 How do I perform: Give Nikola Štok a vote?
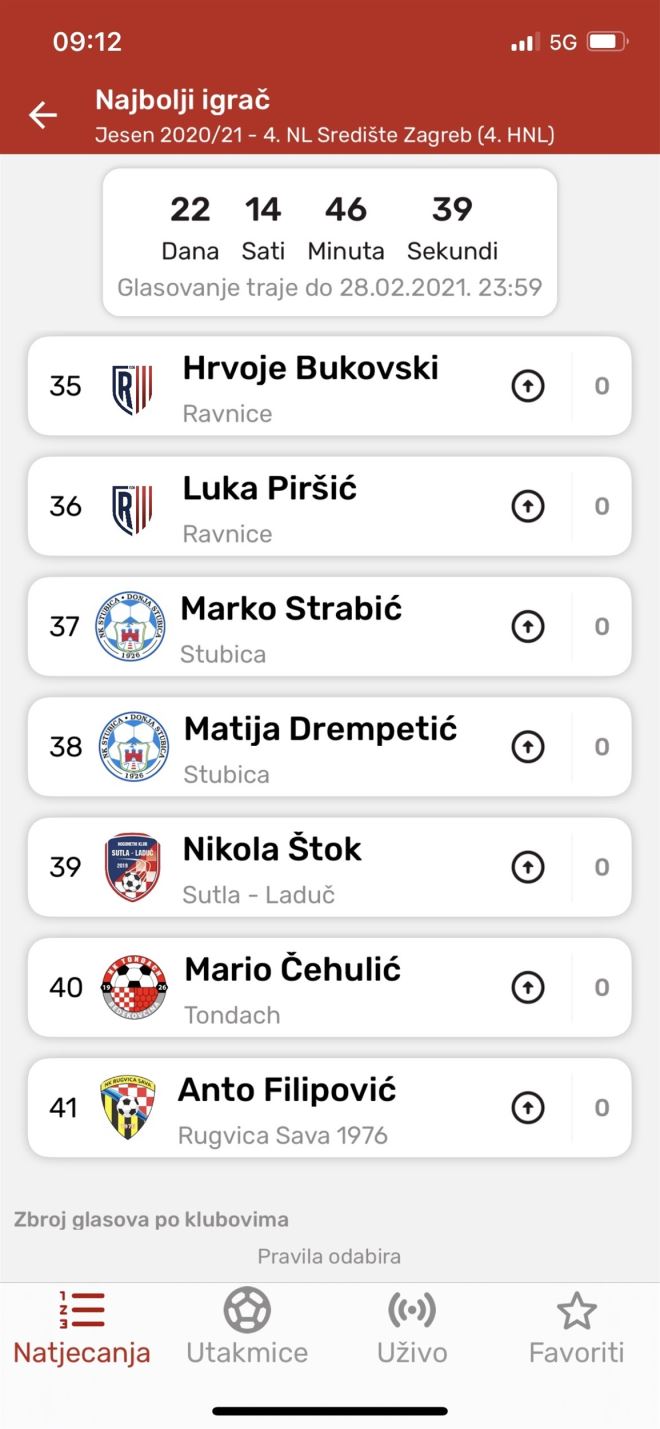click(528, 867)
